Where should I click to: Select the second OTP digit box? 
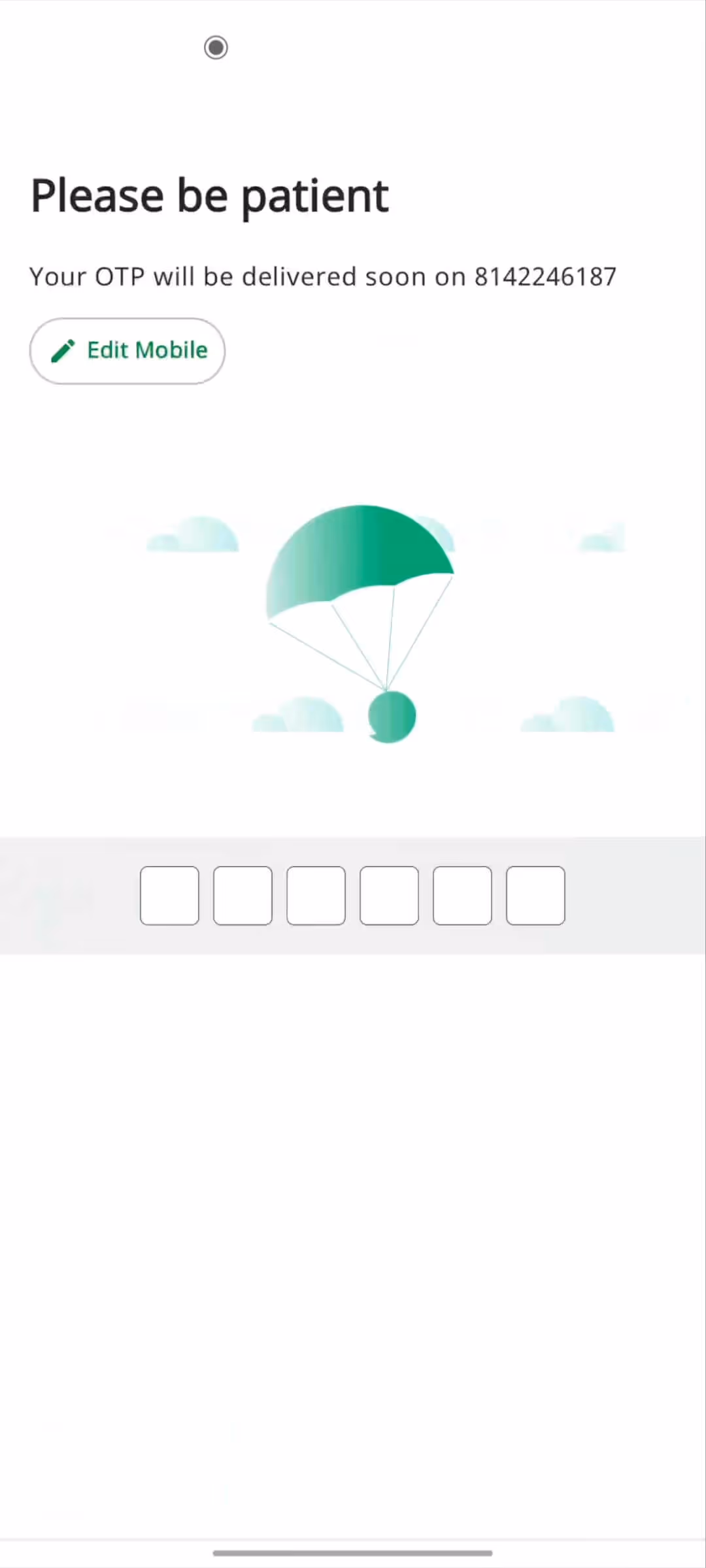(243, 896)
